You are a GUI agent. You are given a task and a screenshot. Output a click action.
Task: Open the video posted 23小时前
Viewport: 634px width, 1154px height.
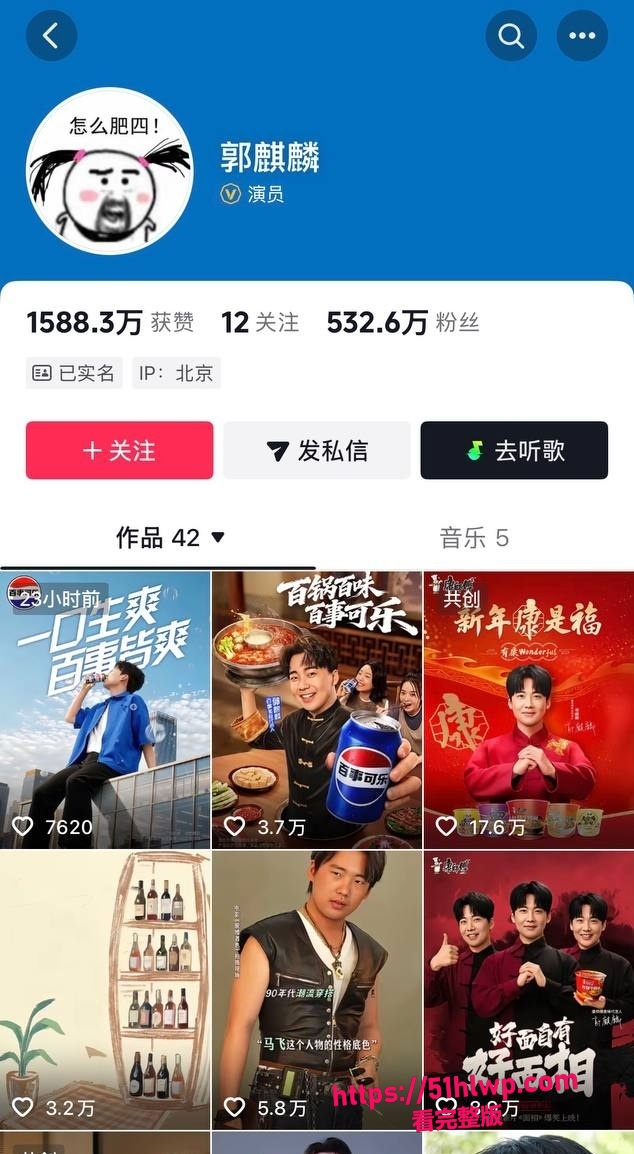[105, 710]
